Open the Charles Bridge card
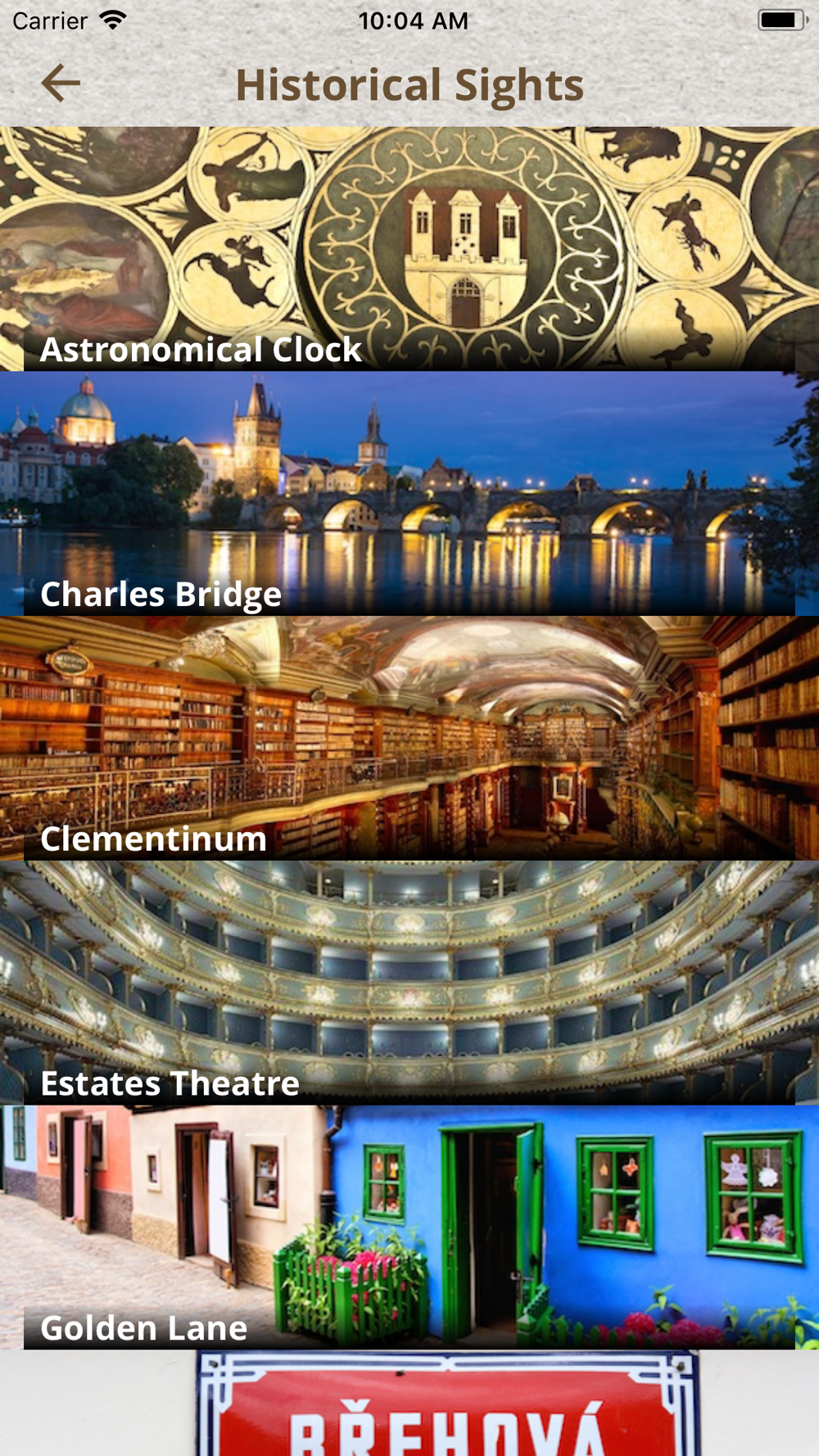Viewport: 819px width, 1456px height. tap(409, 494)
